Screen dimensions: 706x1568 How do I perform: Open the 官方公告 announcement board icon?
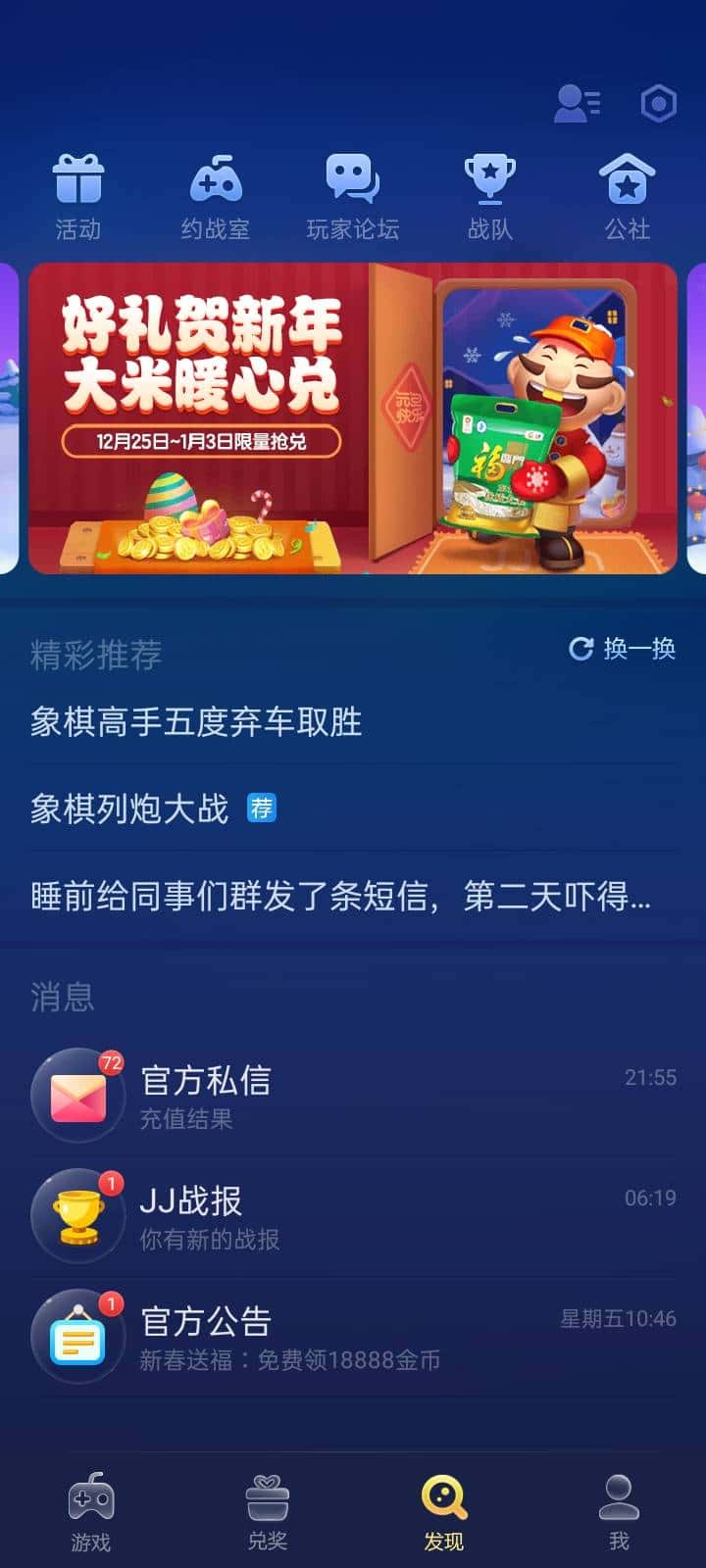[78, 1336]
